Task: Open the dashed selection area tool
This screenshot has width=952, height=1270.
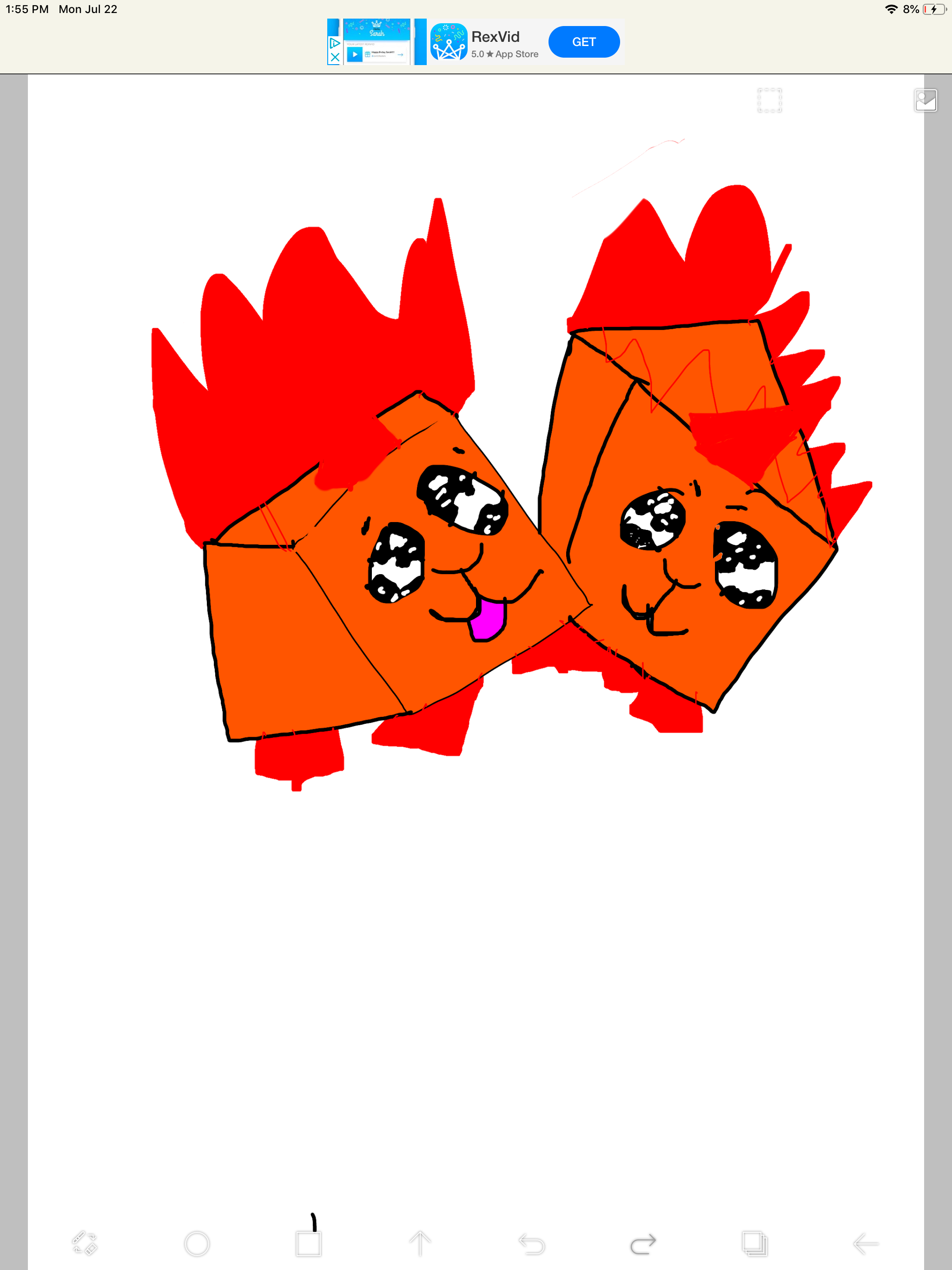Action: point(769,100)
